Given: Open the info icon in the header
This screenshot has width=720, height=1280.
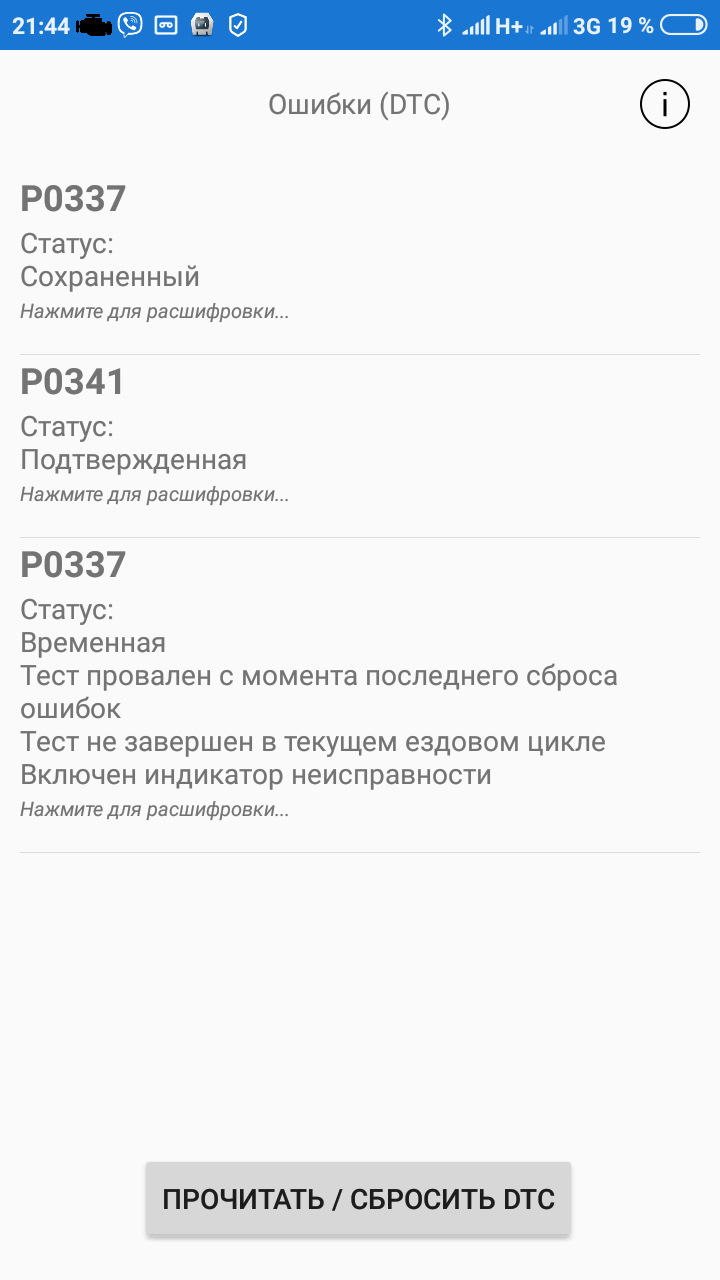Looking at the screenshot, I should tap(665, 104).
